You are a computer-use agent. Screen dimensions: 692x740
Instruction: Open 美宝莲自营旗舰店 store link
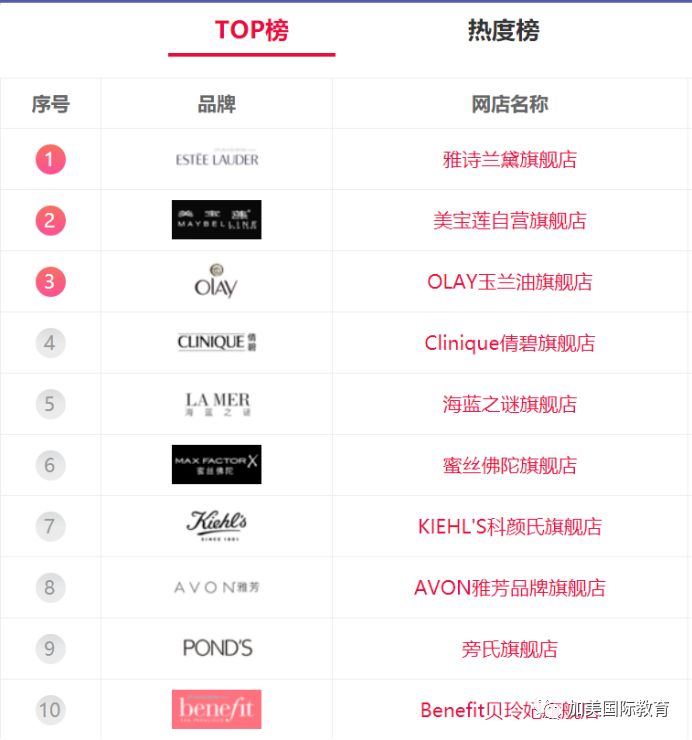[x=509, y=221]
